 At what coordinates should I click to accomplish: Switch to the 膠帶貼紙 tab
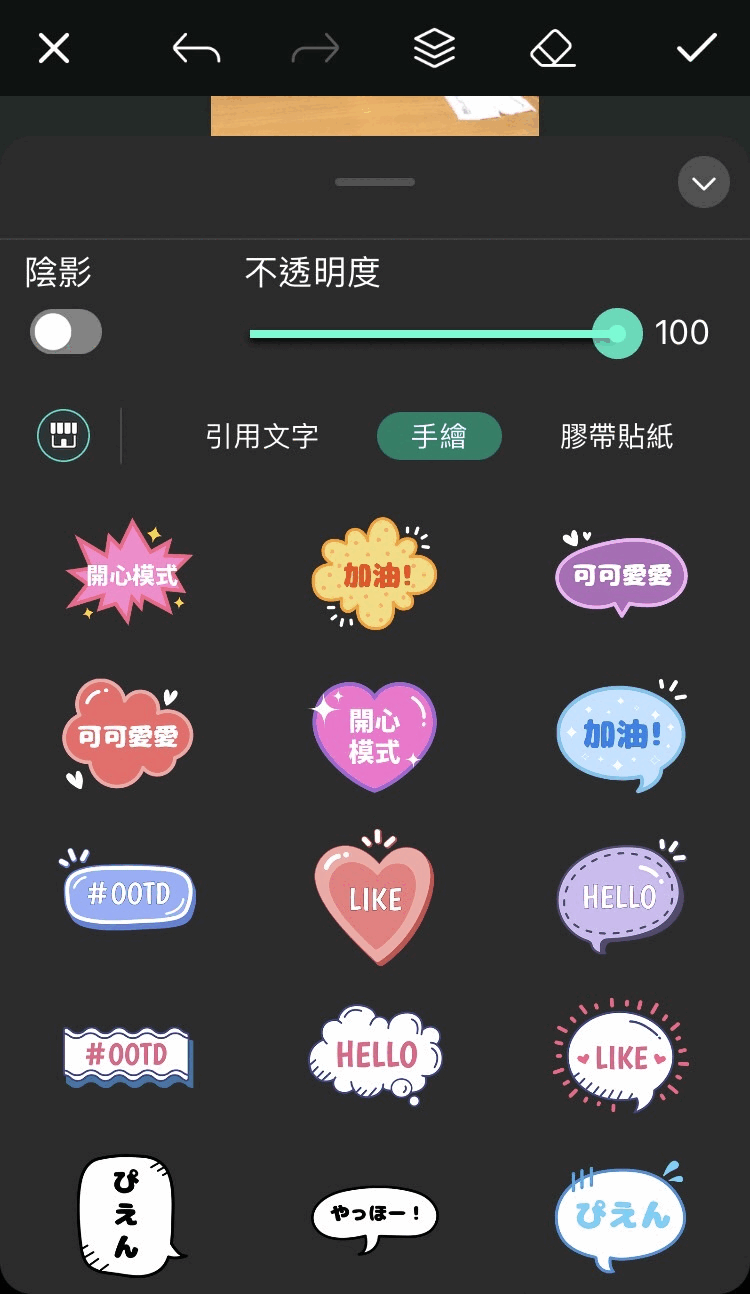coord(614,435)
